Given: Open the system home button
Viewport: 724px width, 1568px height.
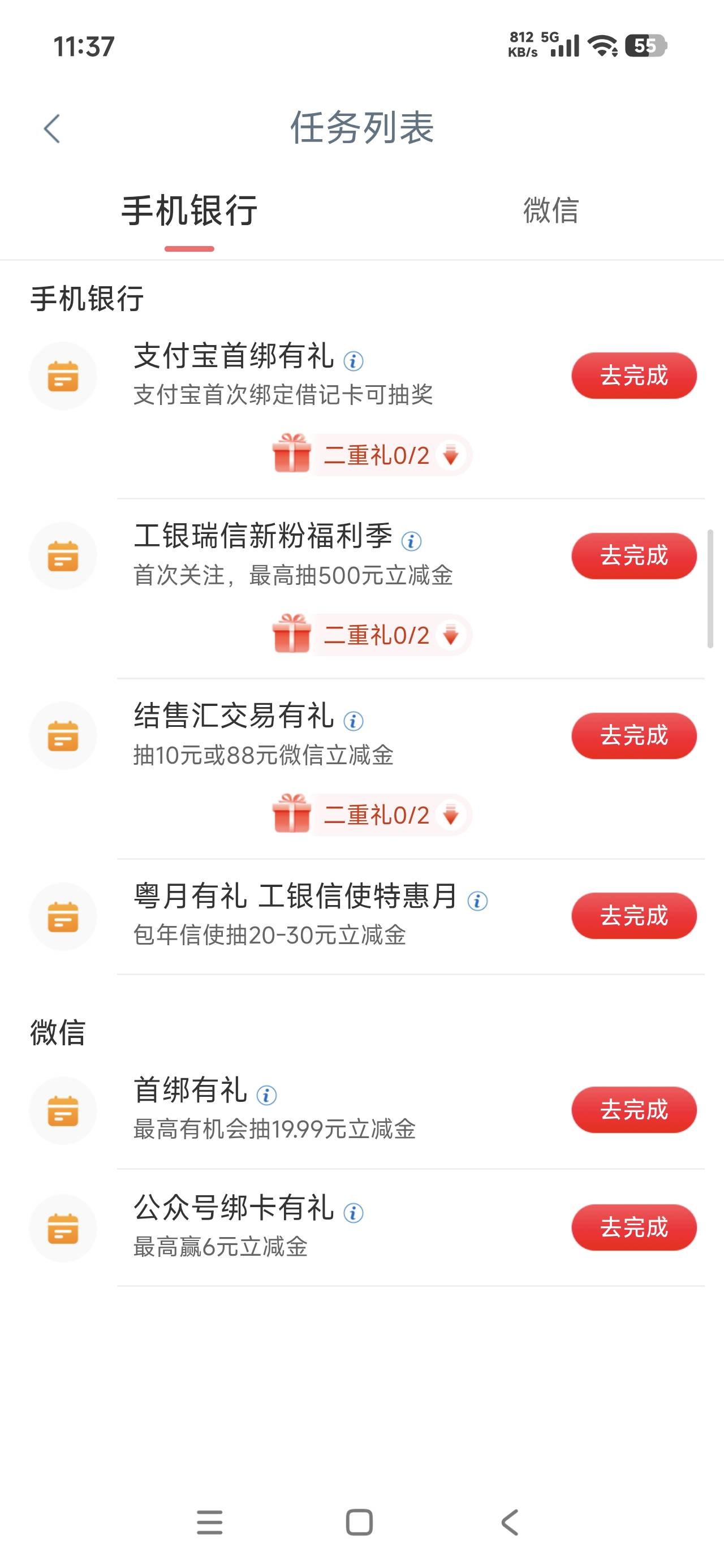Looking at the screenshot, I should pos(359,1522).
